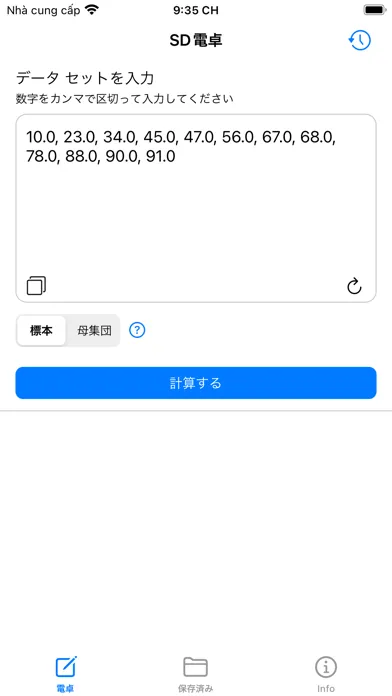
Task: Go to the Info tab
Action: click(x=326, y=674)
